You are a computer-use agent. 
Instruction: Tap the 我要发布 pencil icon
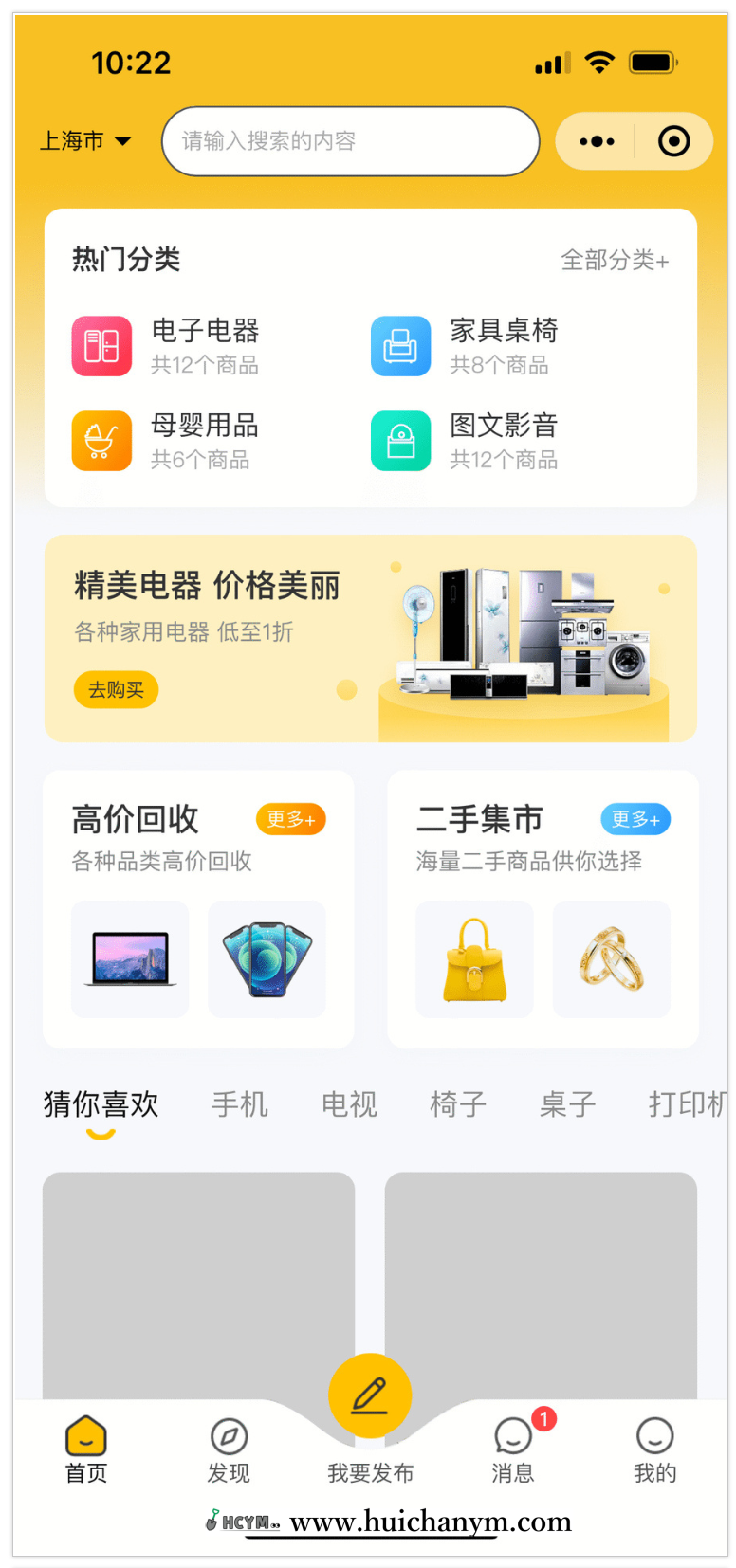tap(370, 1394)
